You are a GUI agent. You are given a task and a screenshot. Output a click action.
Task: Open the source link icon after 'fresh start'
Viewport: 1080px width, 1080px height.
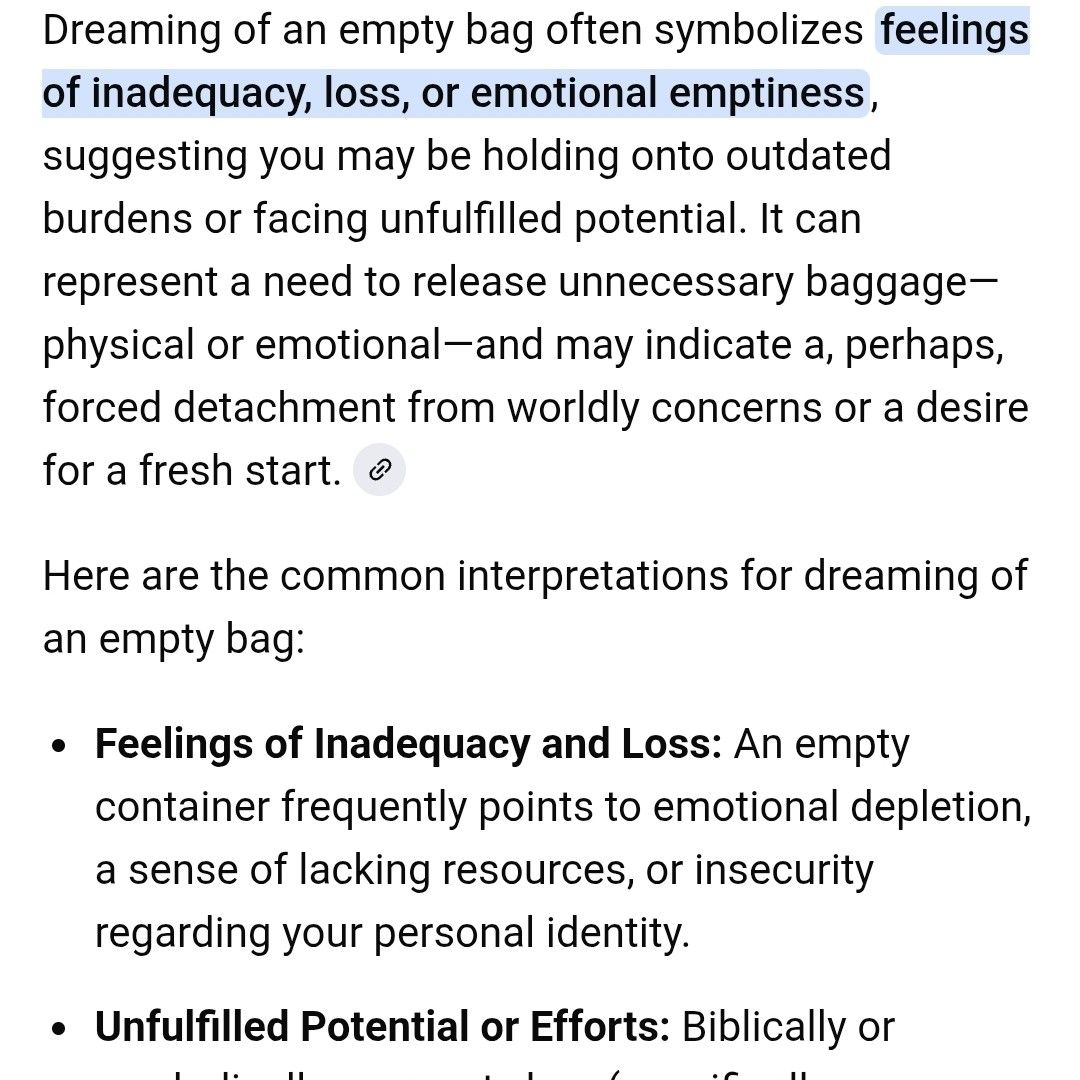click(380, 470)
